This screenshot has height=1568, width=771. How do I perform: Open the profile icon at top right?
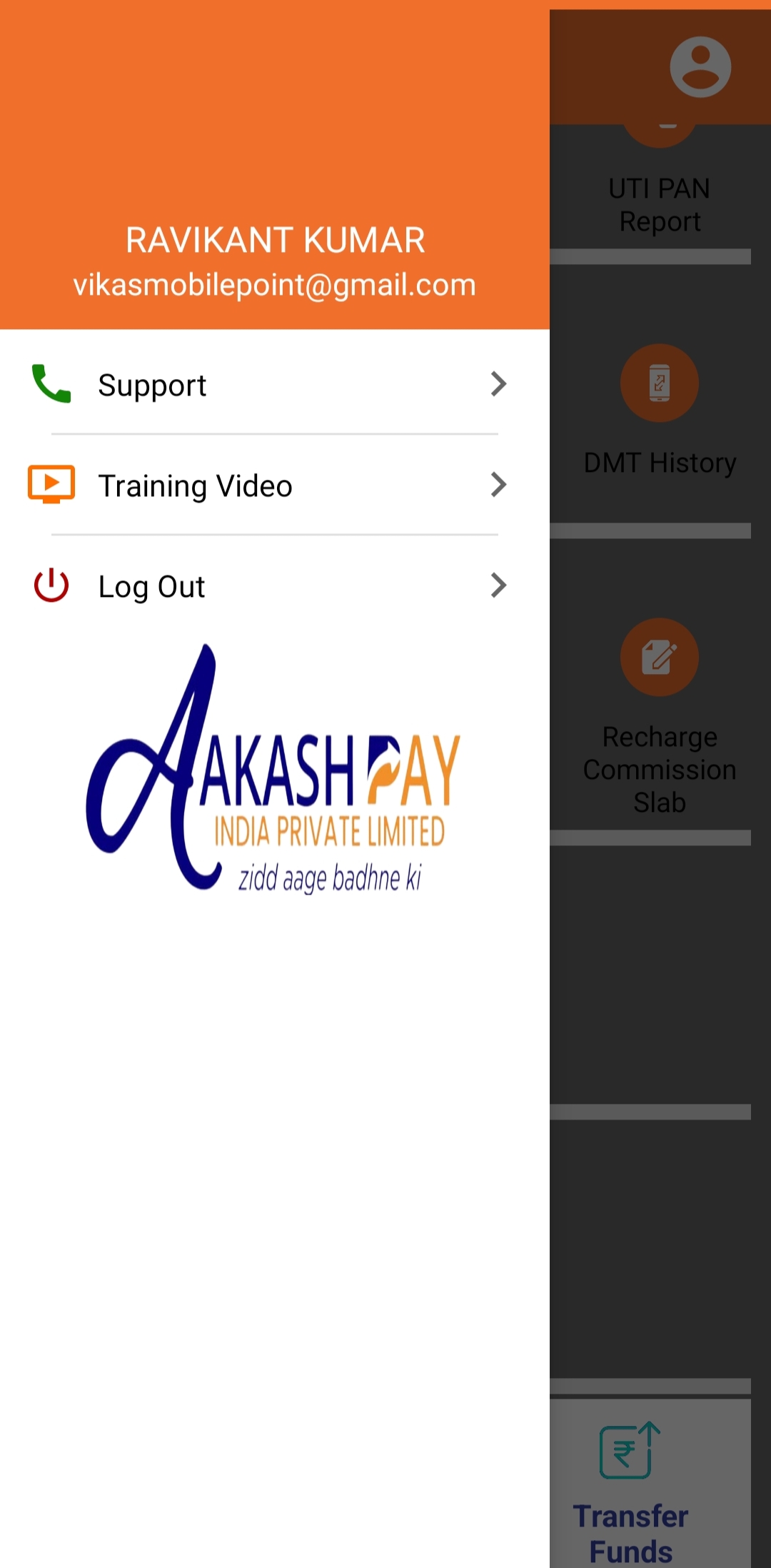(x=700, y=67)
